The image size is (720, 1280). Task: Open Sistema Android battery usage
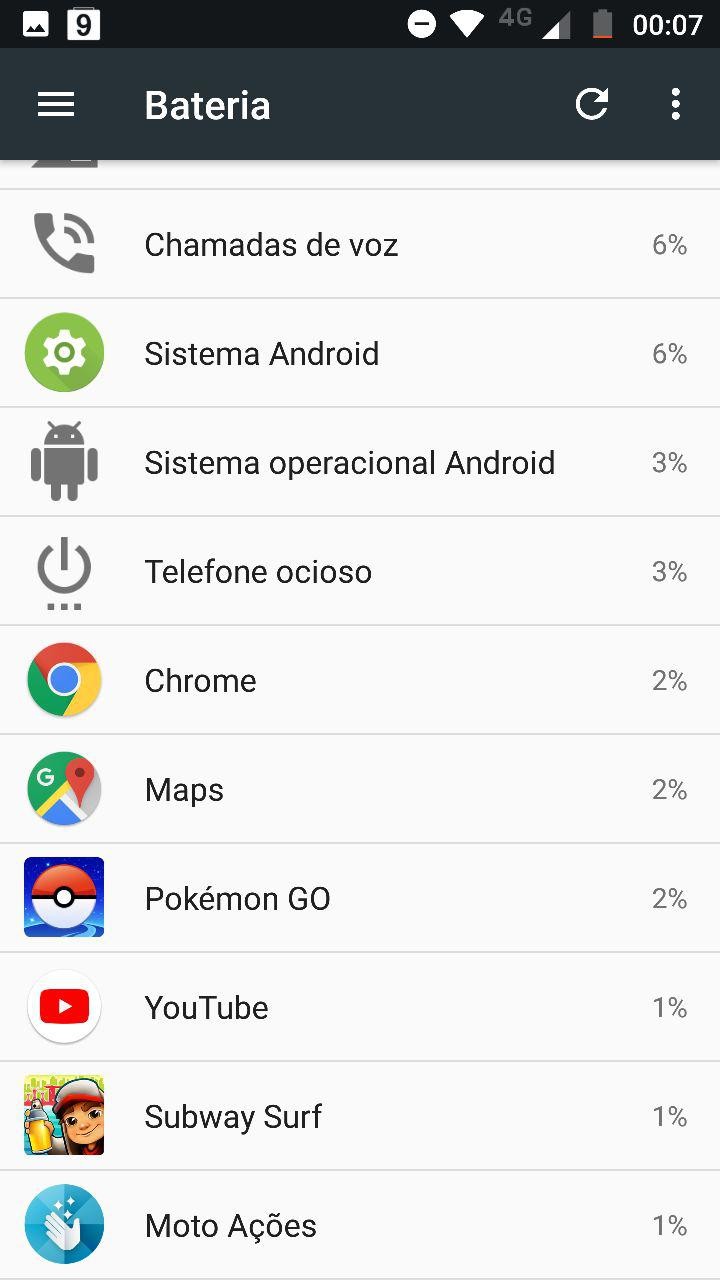pos(360,353)
